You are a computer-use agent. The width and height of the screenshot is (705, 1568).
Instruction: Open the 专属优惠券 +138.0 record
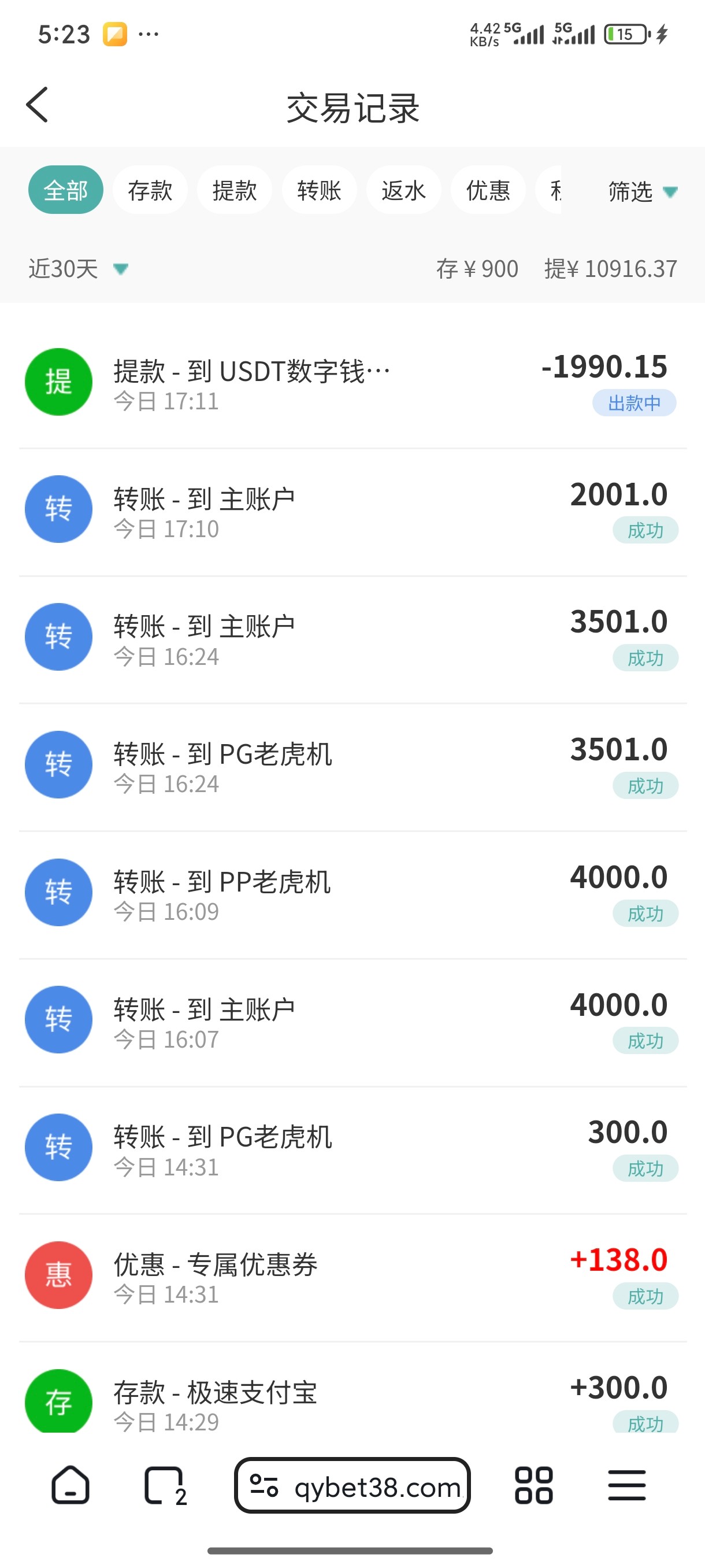tap(353, 1277)
